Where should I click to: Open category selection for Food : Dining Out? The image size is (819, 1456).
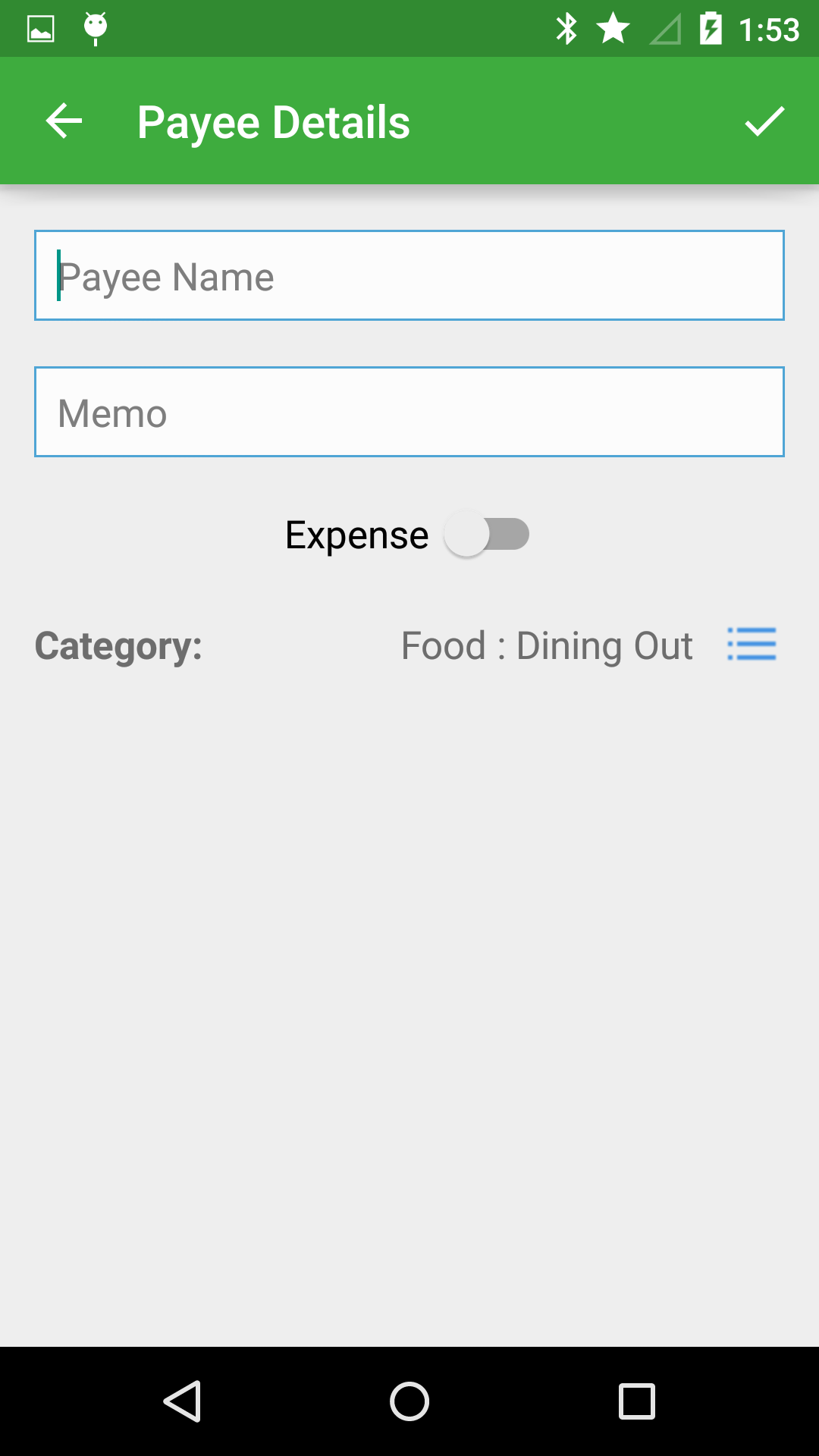pyautogui.click(x=751, y=645)
